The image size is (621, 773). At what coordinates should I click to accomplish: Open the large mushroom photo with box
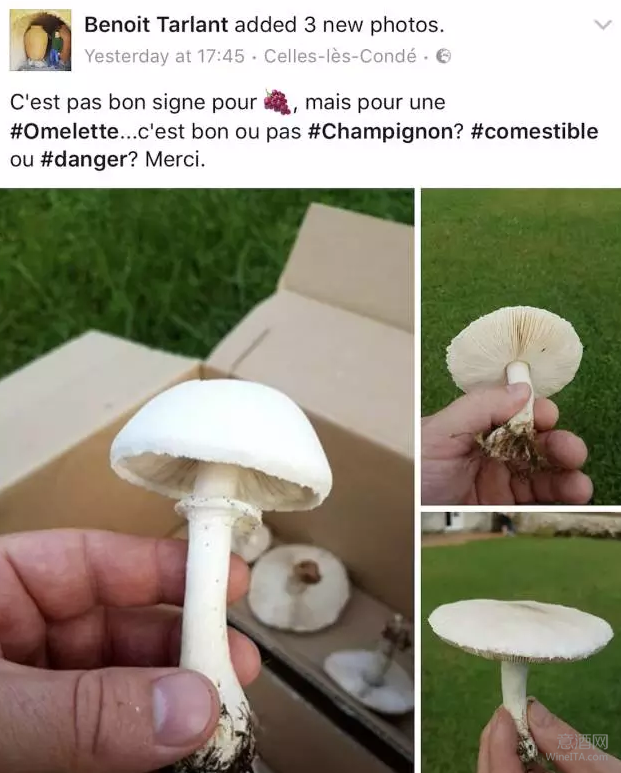click(207, 480)
